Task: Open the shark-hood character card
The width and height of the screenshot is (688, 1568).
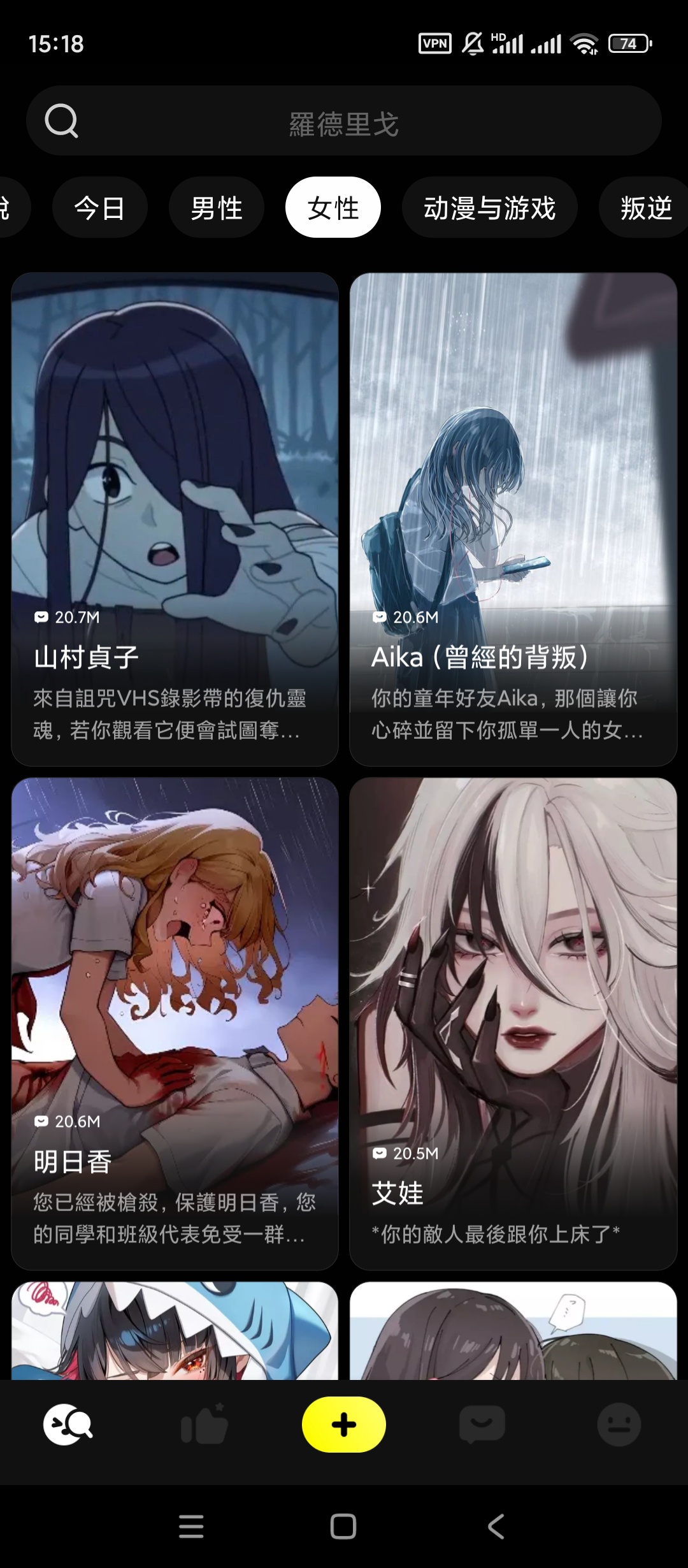Action: 175,1331
